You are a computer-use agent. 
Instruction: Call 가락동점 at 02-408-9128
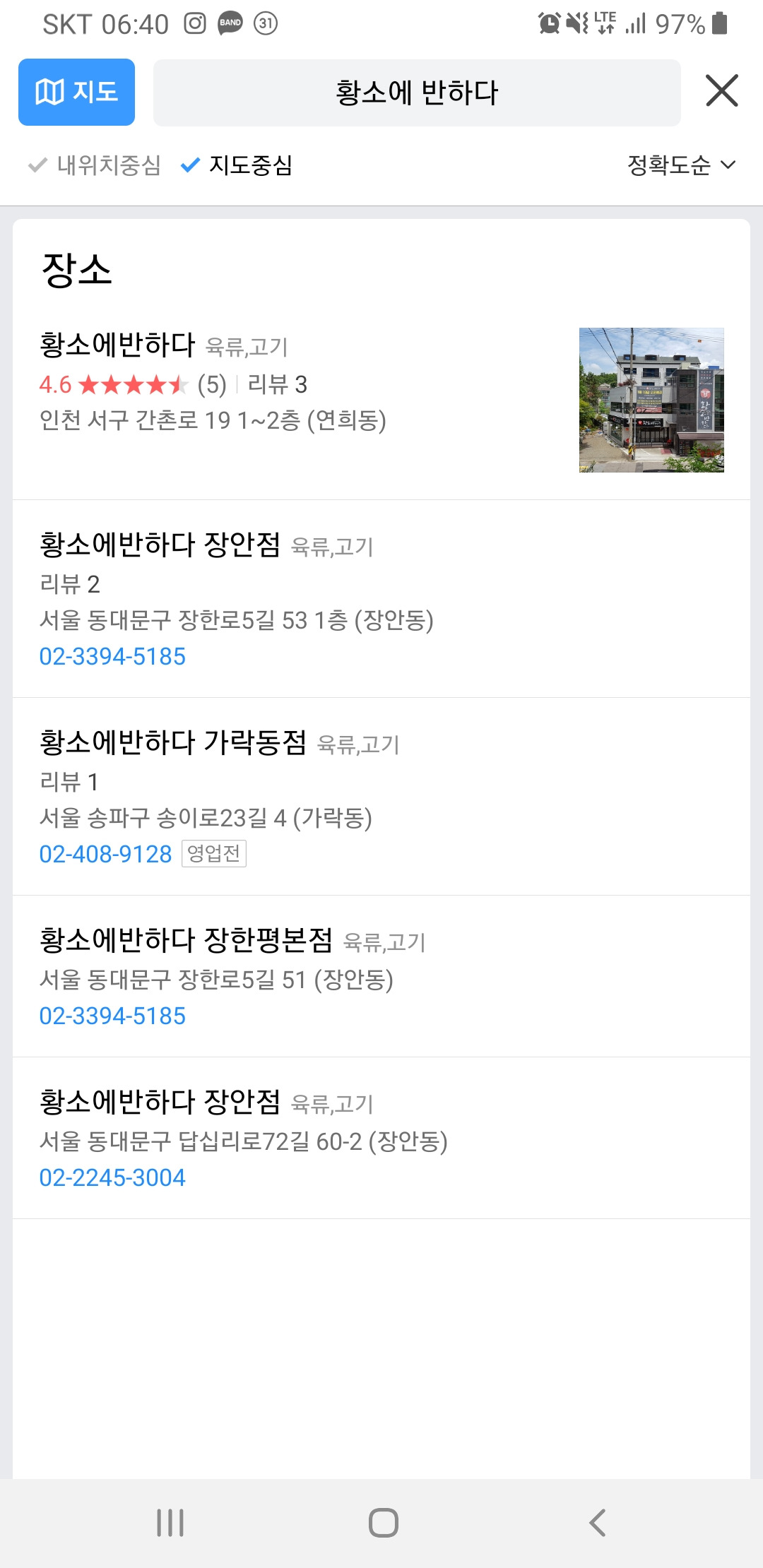(x=105, y=854)
